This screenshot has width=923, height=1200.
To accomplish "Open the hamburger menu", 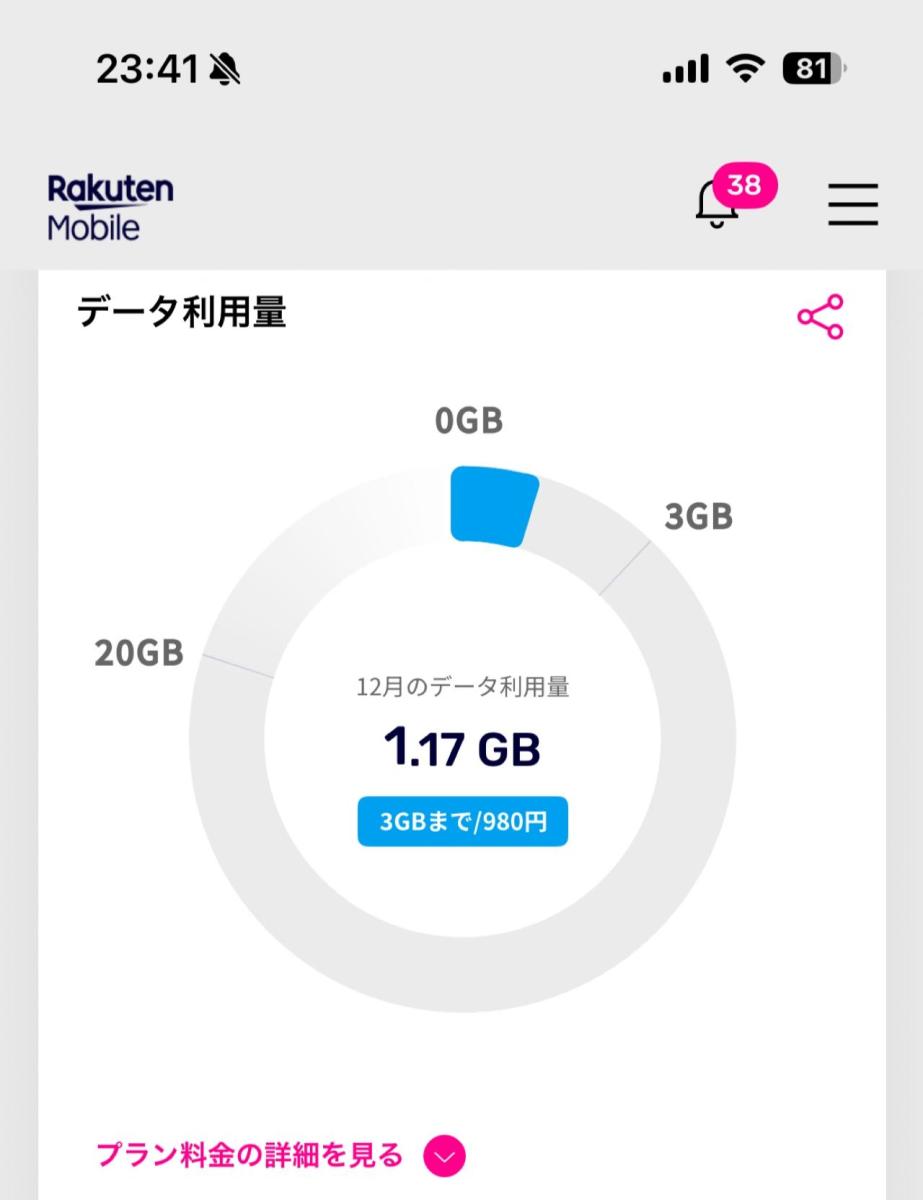I will click(x=853, y=205).
